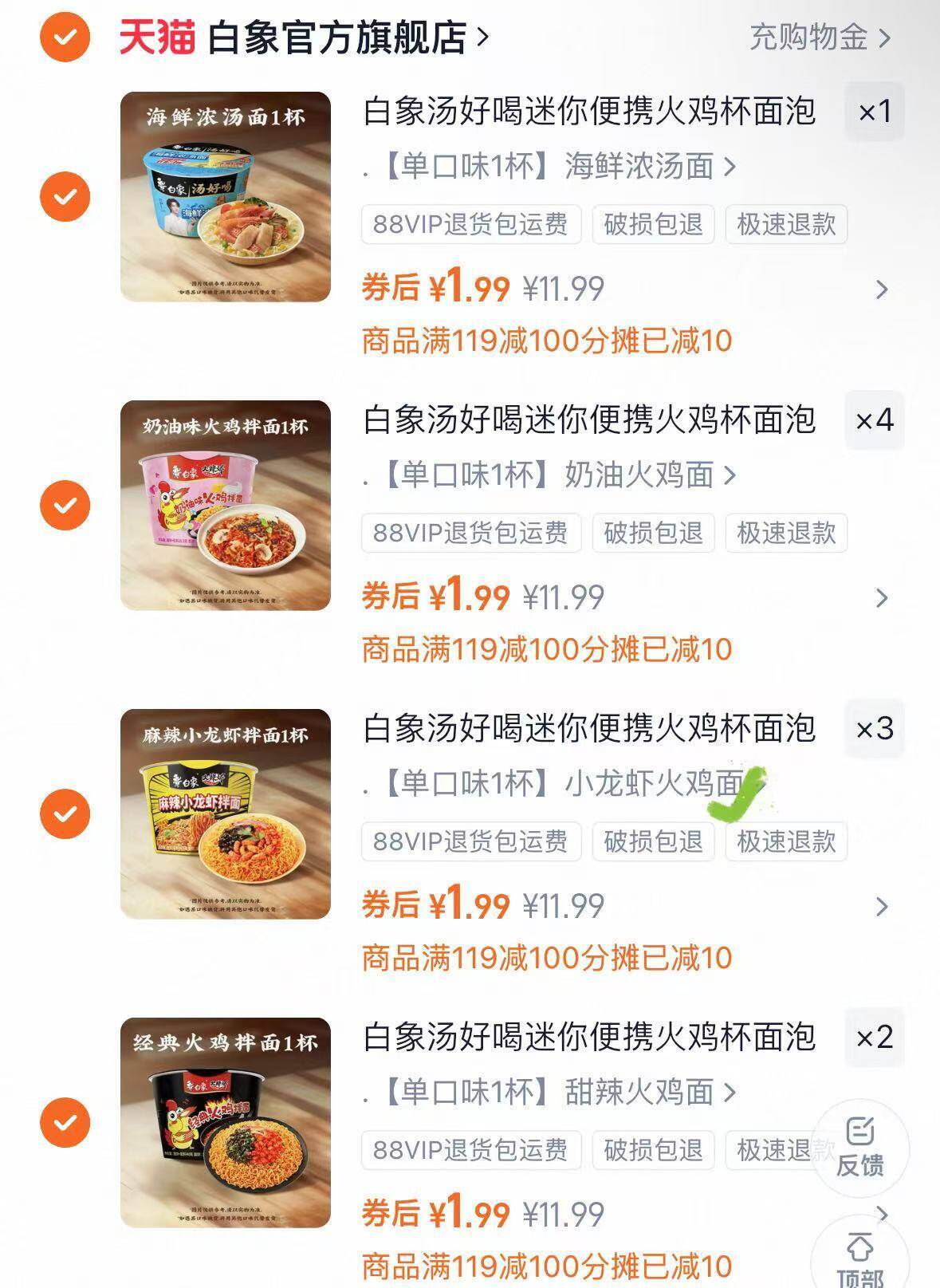The width and height of the screenshot is (940, 1288).
Task: Change the flavor option 海鲜浓汤面
Action: tap(550, 167)
